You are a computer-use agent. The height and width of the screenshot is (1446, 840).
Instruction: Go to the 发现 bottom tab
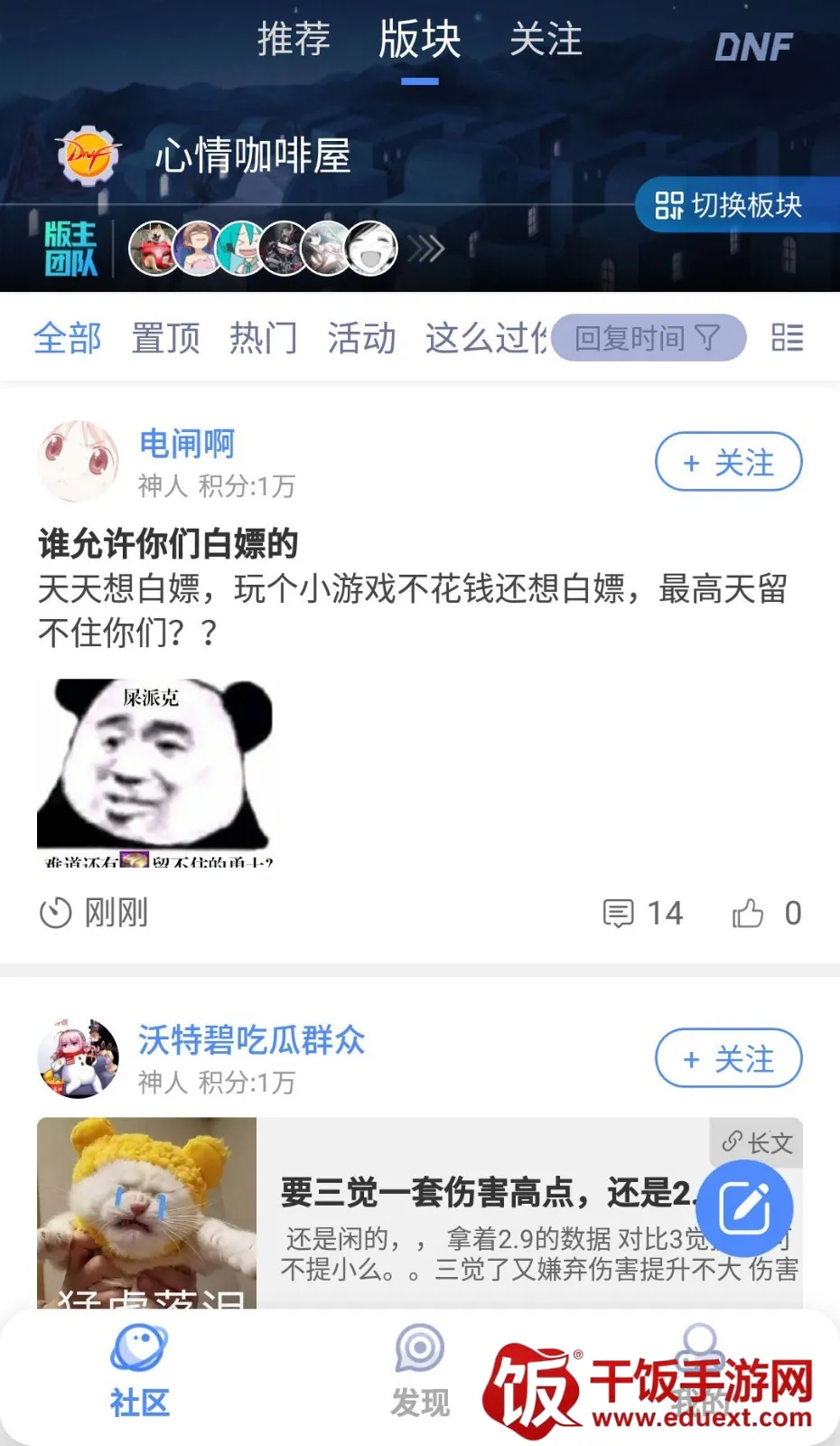[420, 1369]
